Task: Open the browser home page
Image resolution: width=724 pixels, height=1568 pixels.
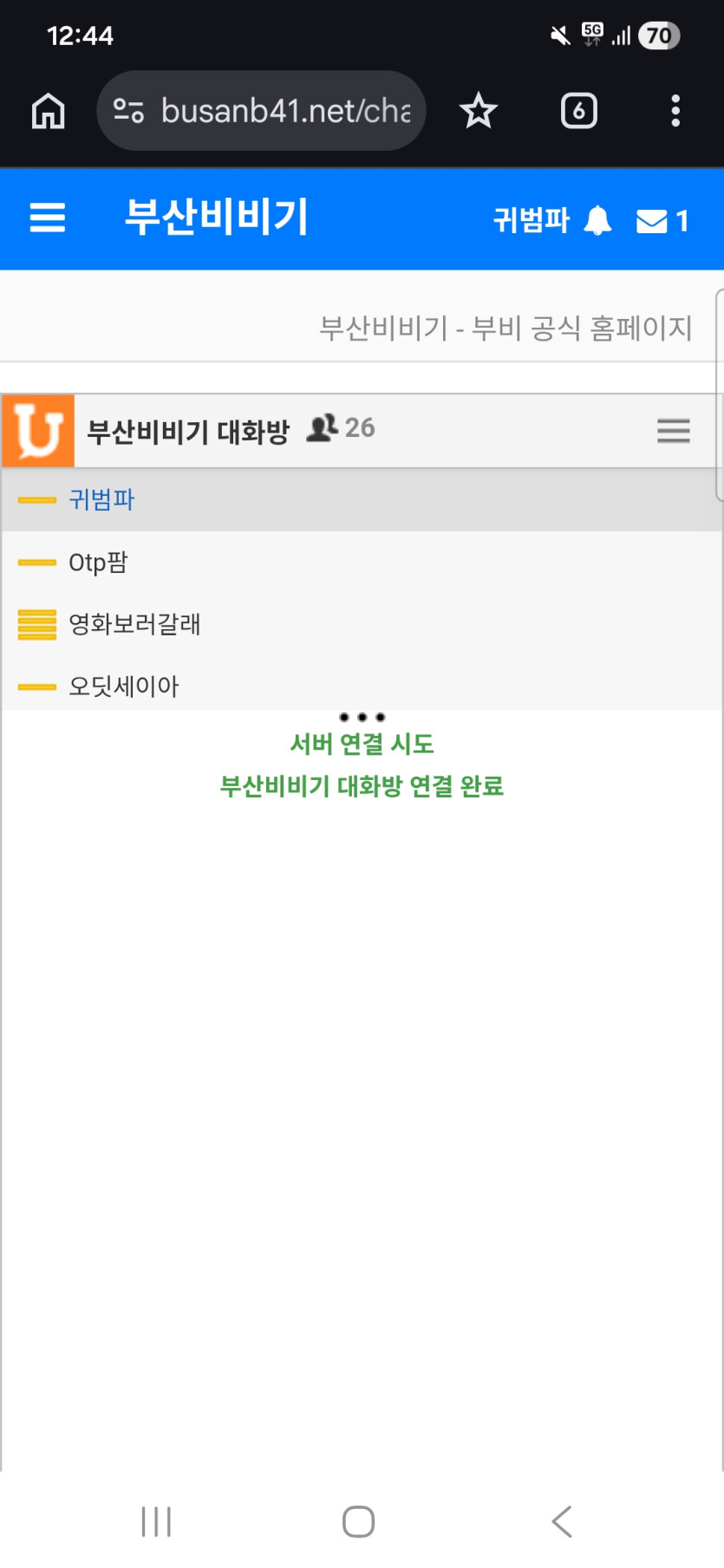Action: [48, 111]
